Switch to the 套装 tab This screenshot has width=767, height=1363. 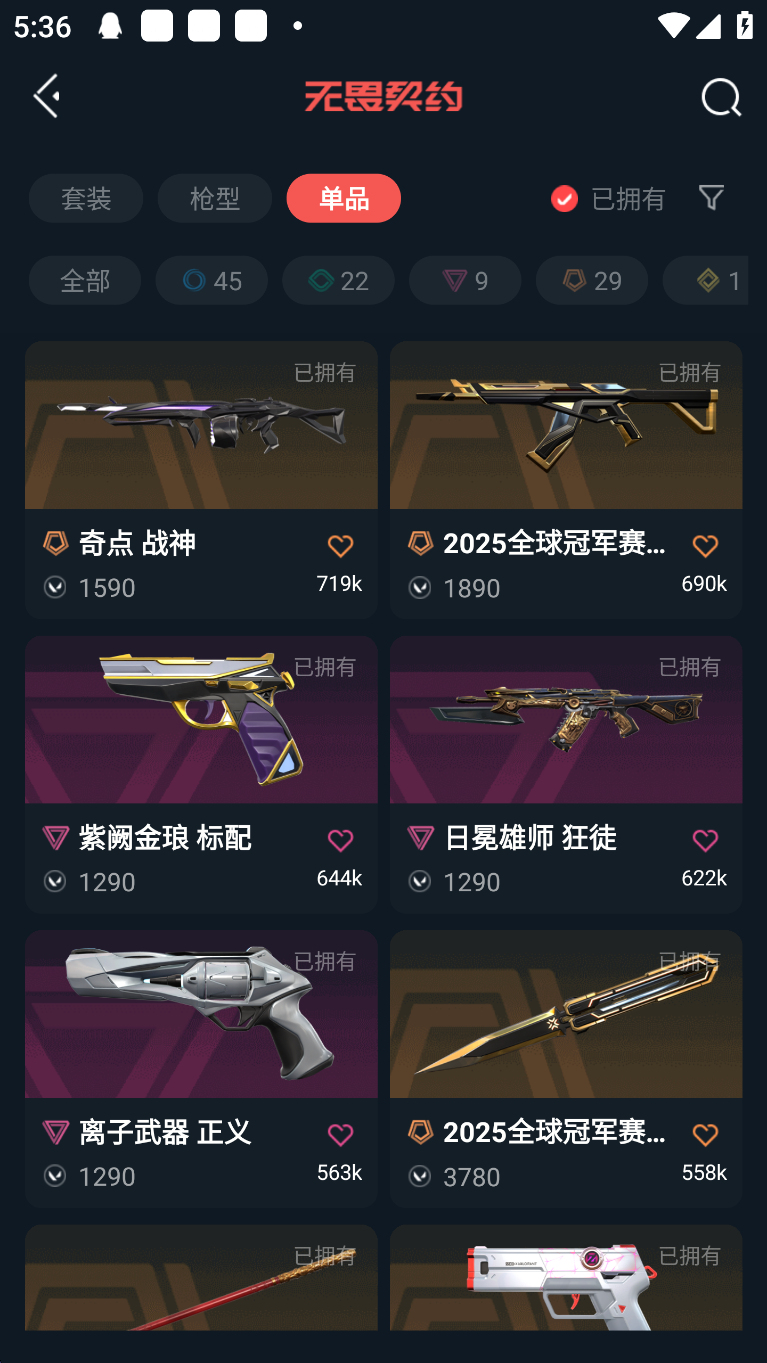[86, 198]
